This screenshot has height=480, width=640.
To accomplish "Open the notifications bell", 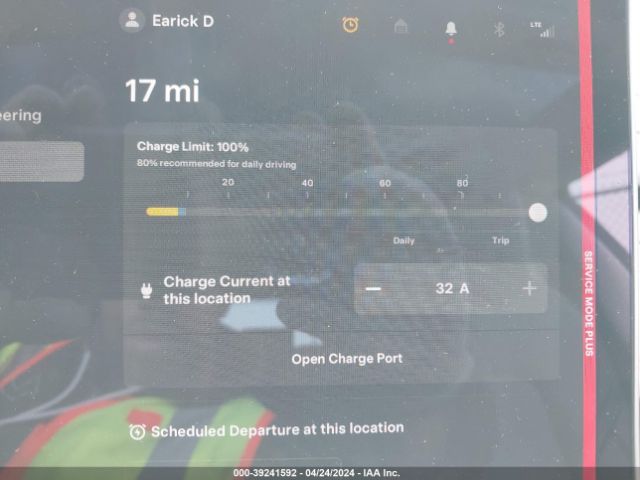I will [x=451, y=28].
